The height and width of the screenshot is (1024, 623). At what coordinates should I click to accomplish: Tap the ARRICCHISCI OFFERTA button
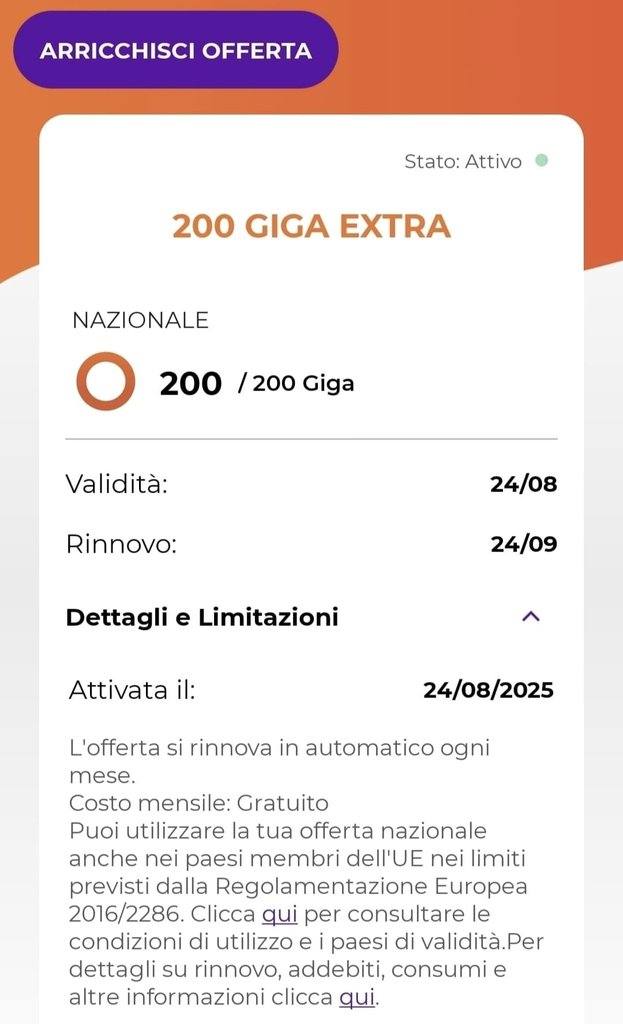click(175, 51)
